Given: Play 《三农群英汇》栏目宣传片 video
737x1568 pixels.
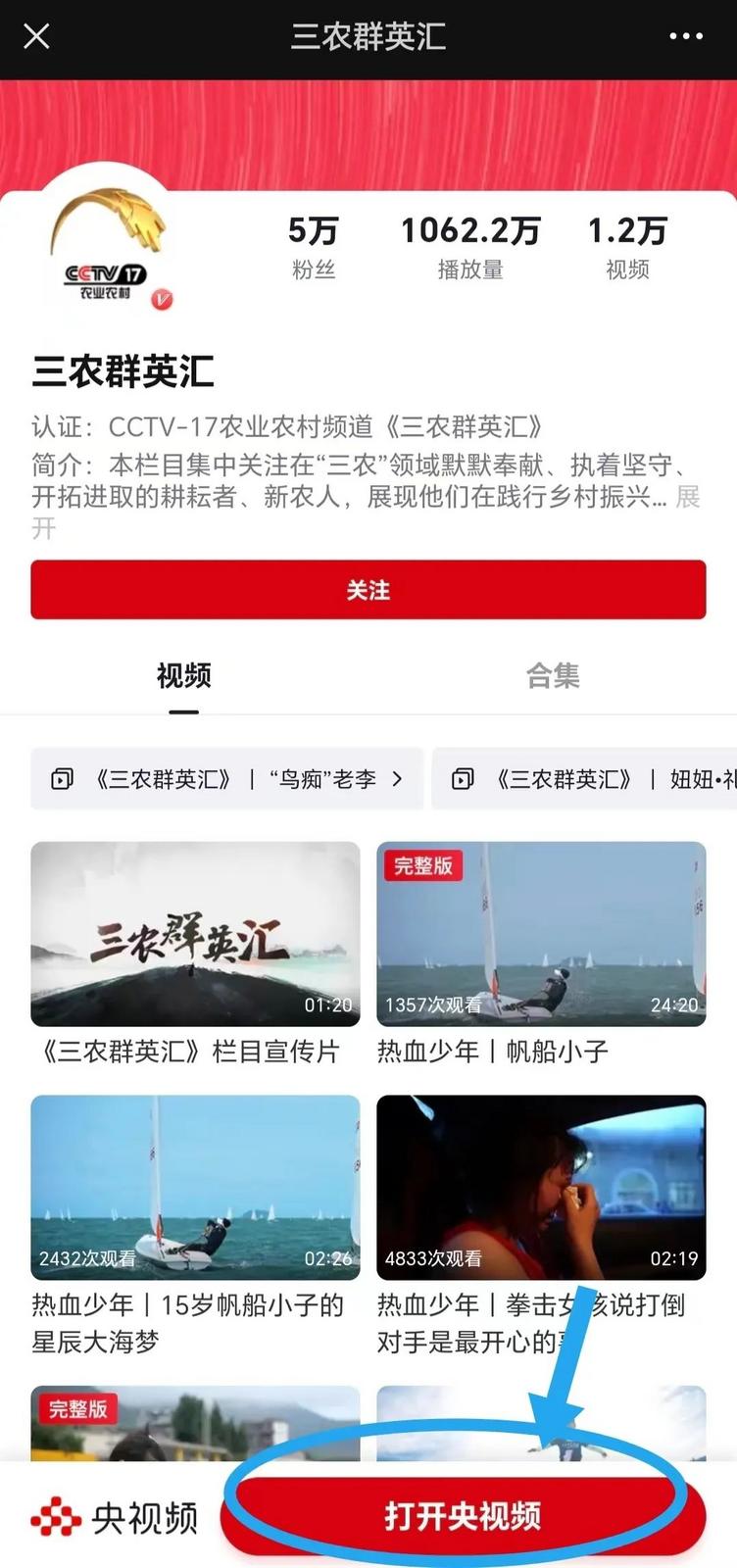Looking at the screenshot, I should 195,934.
